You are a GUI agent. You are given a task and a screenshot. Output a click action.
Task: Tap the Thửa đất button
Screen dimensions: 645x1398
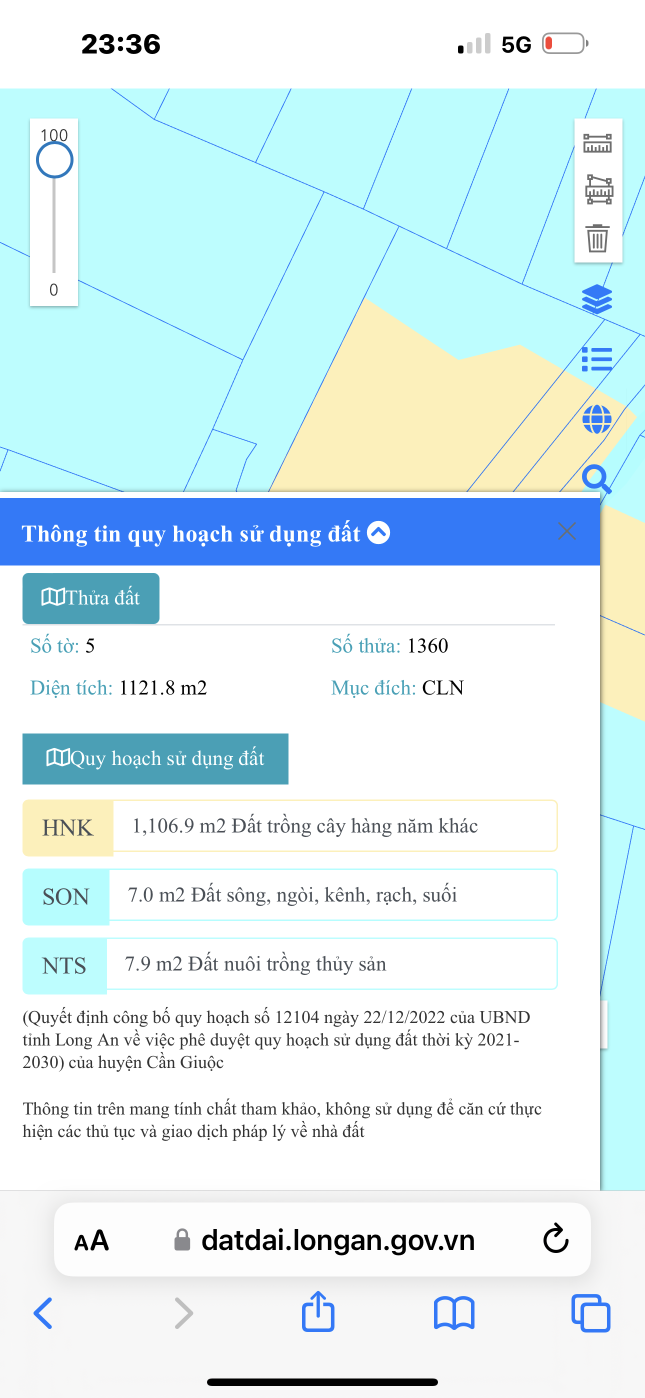click(91, 598)
